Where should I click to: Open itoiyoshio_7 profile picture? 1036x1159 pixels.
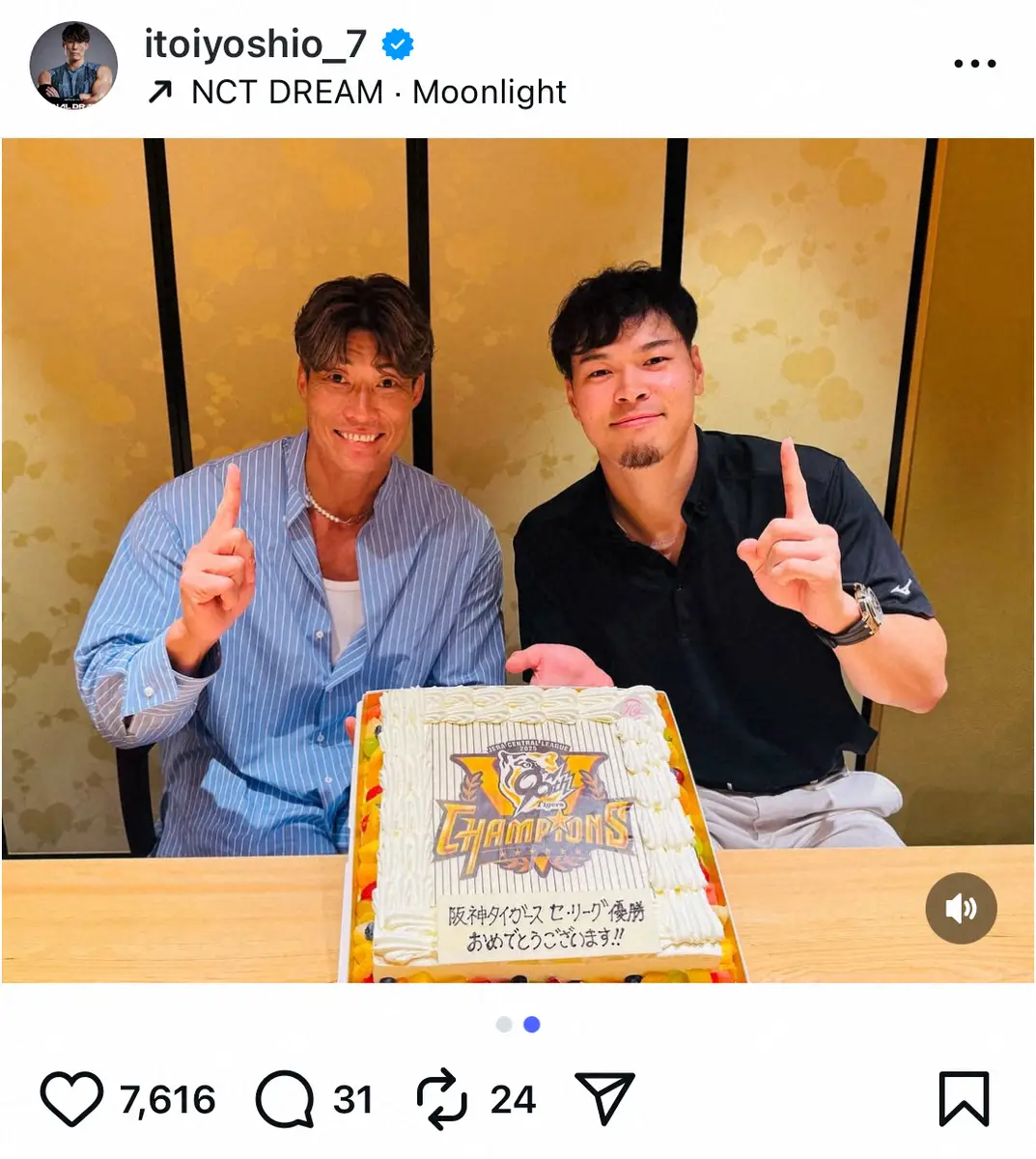73,66
